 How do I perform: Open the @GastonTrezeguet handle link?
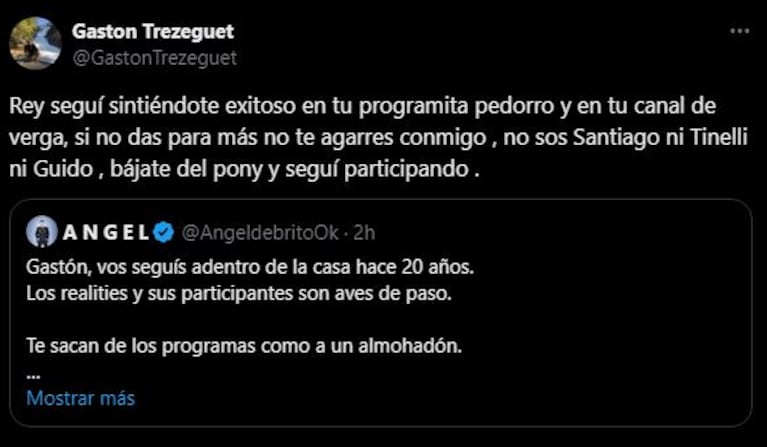tap(155, 58)
